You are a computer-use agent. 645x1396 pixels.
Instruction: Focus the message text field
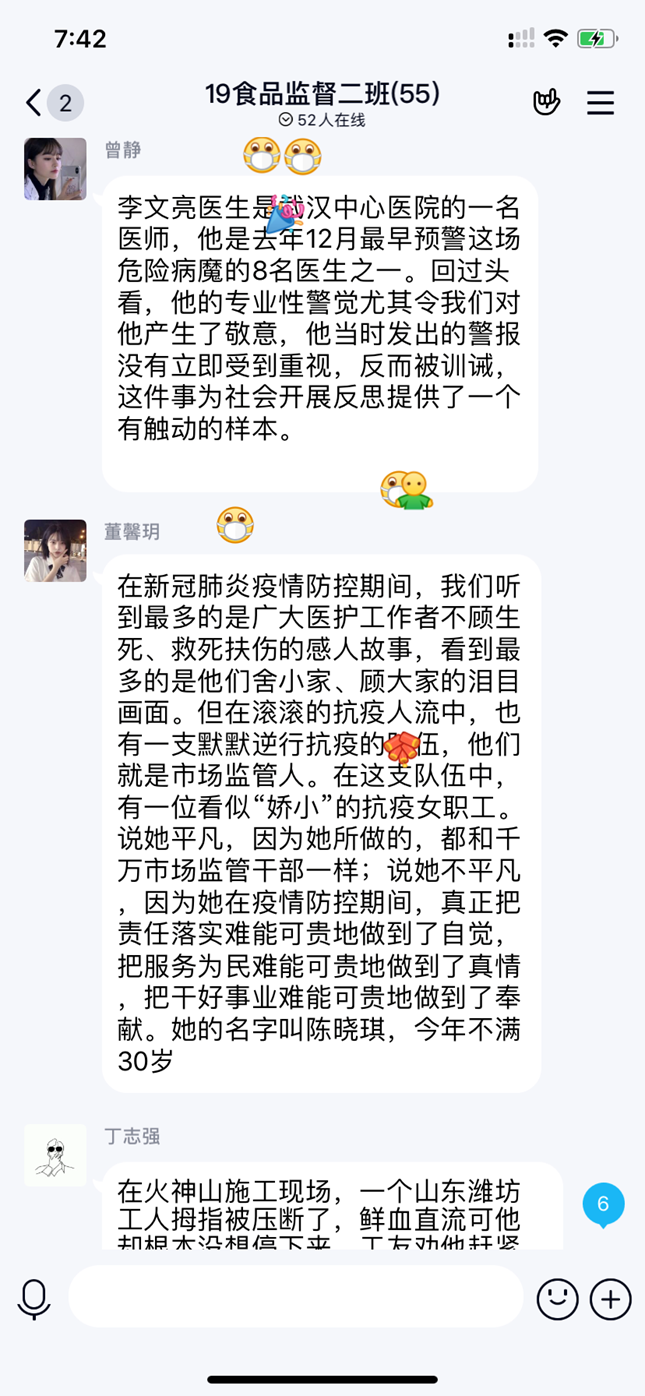click(295, 1299)
